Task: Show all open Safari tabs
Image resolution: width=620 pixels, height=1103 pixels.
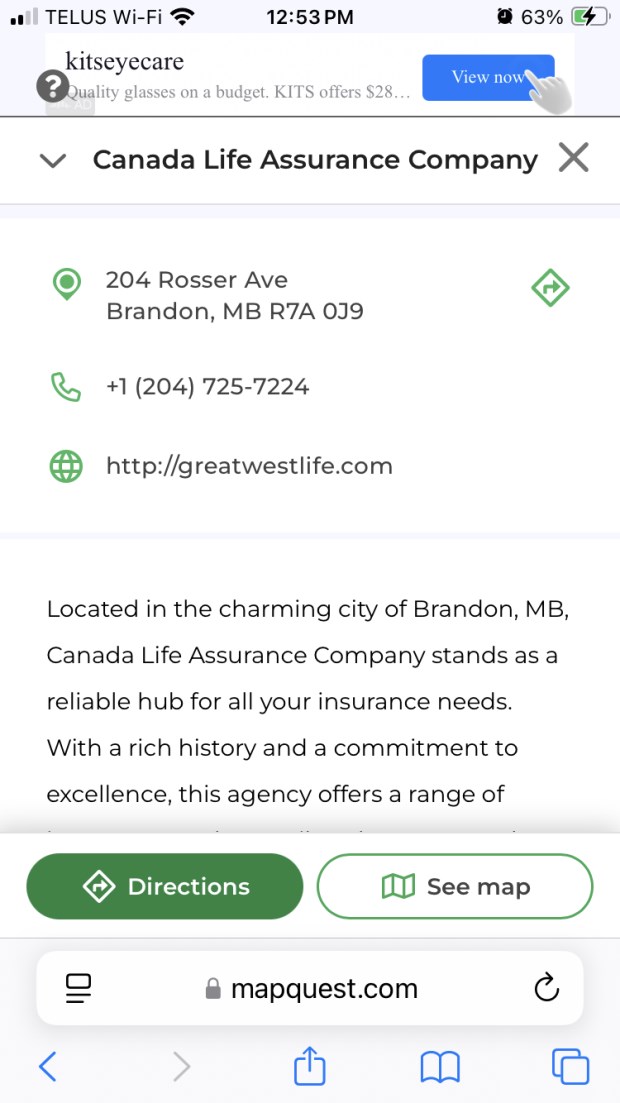Action: [571, 1067]
